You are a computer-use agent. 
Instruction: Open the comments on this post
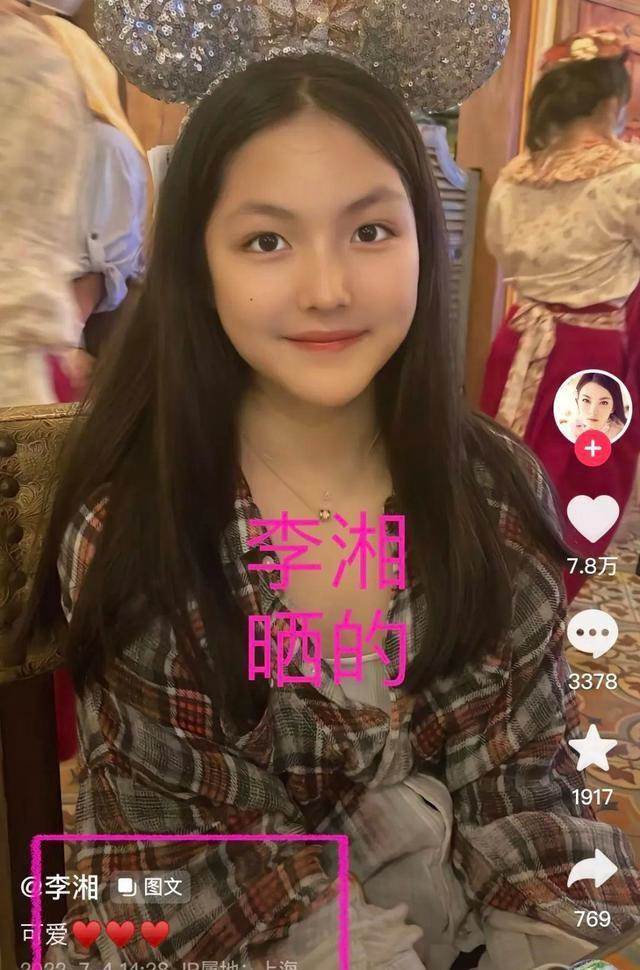[592, 633]
